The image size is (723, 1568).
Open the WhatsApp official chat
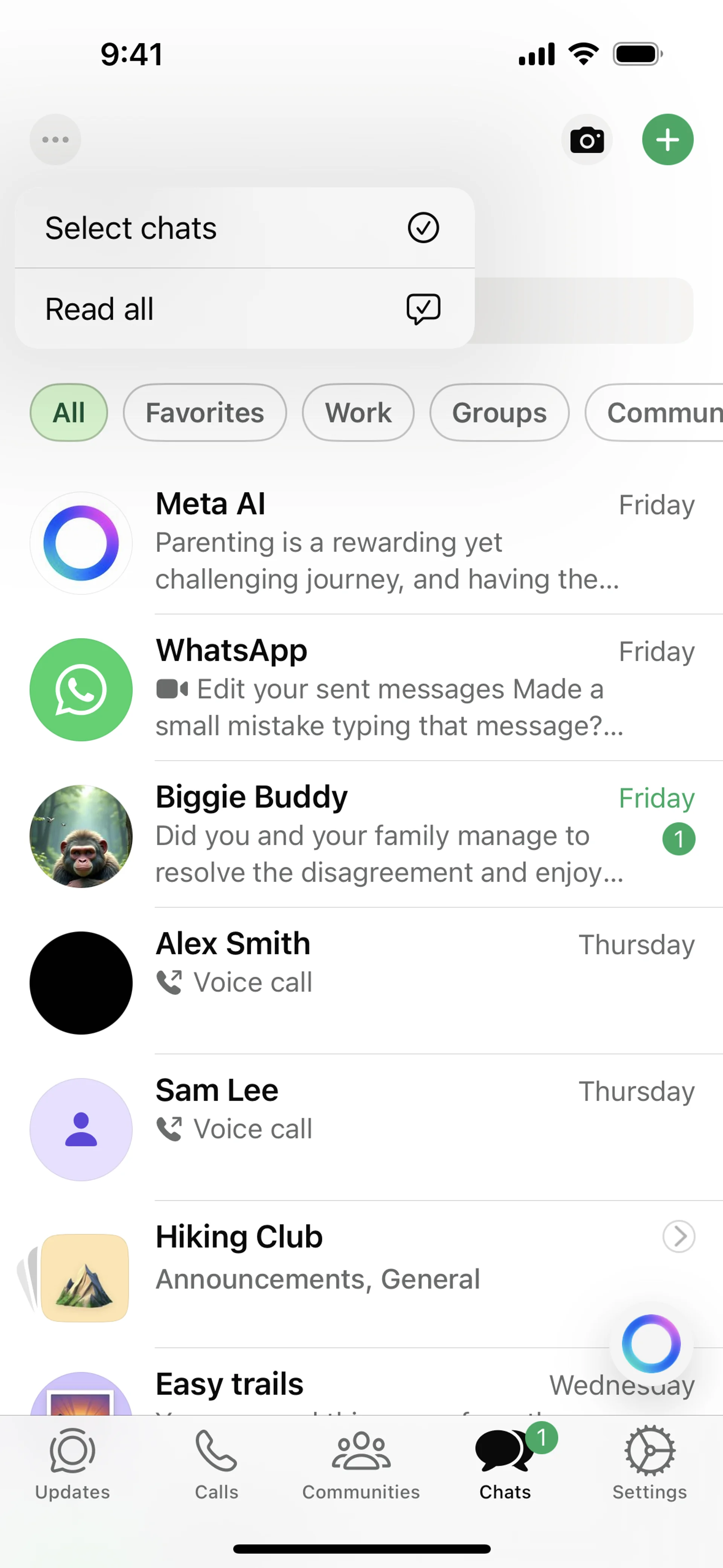coord(389,689)
